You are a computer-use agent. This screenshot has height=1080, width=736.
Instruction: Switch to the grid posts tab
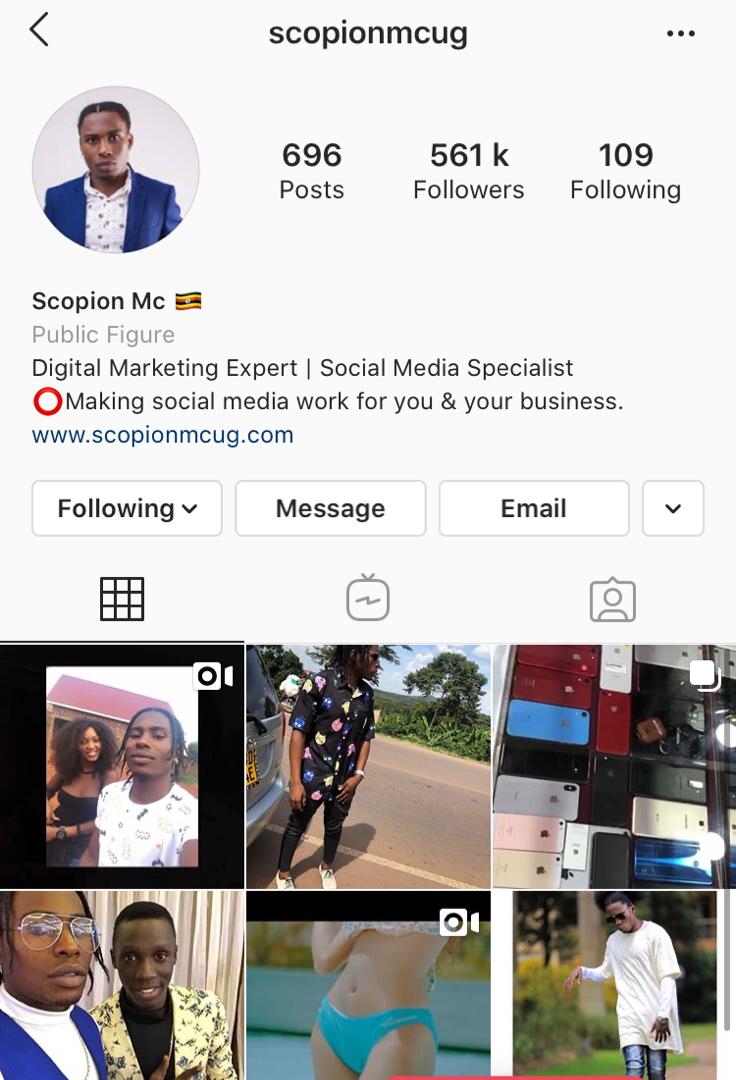click(x=122, y=599)
